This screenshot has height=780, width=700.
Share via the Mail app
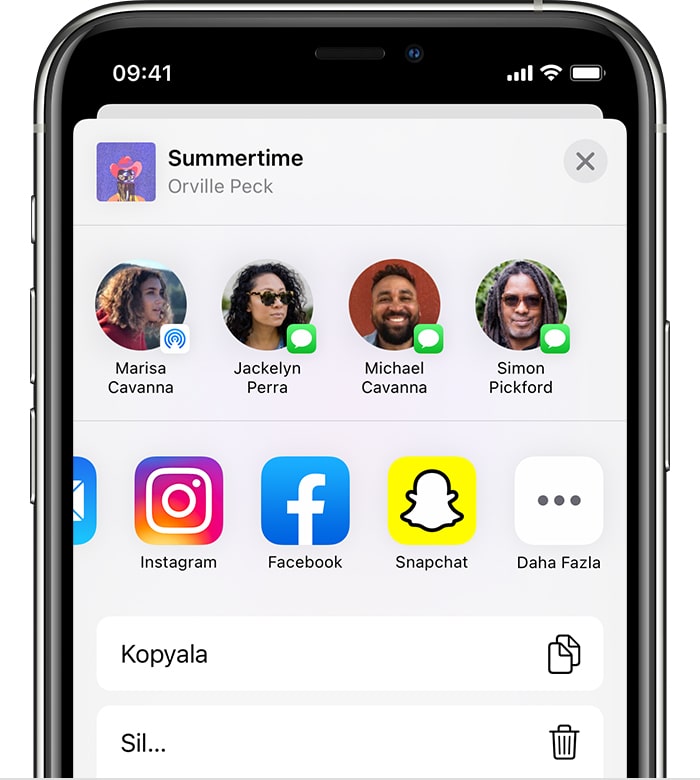point(84,501)
